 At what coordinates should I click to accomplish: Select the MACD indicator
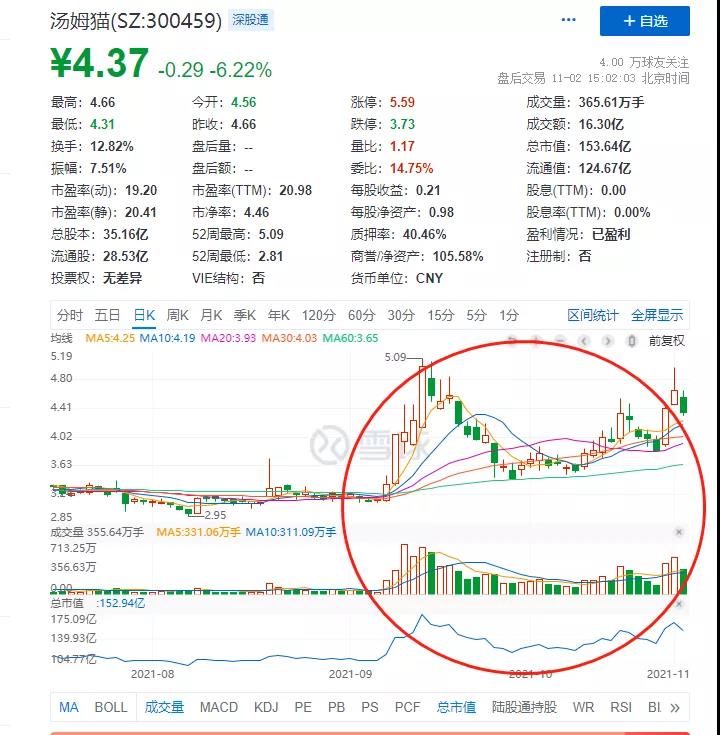coord(219,707)
